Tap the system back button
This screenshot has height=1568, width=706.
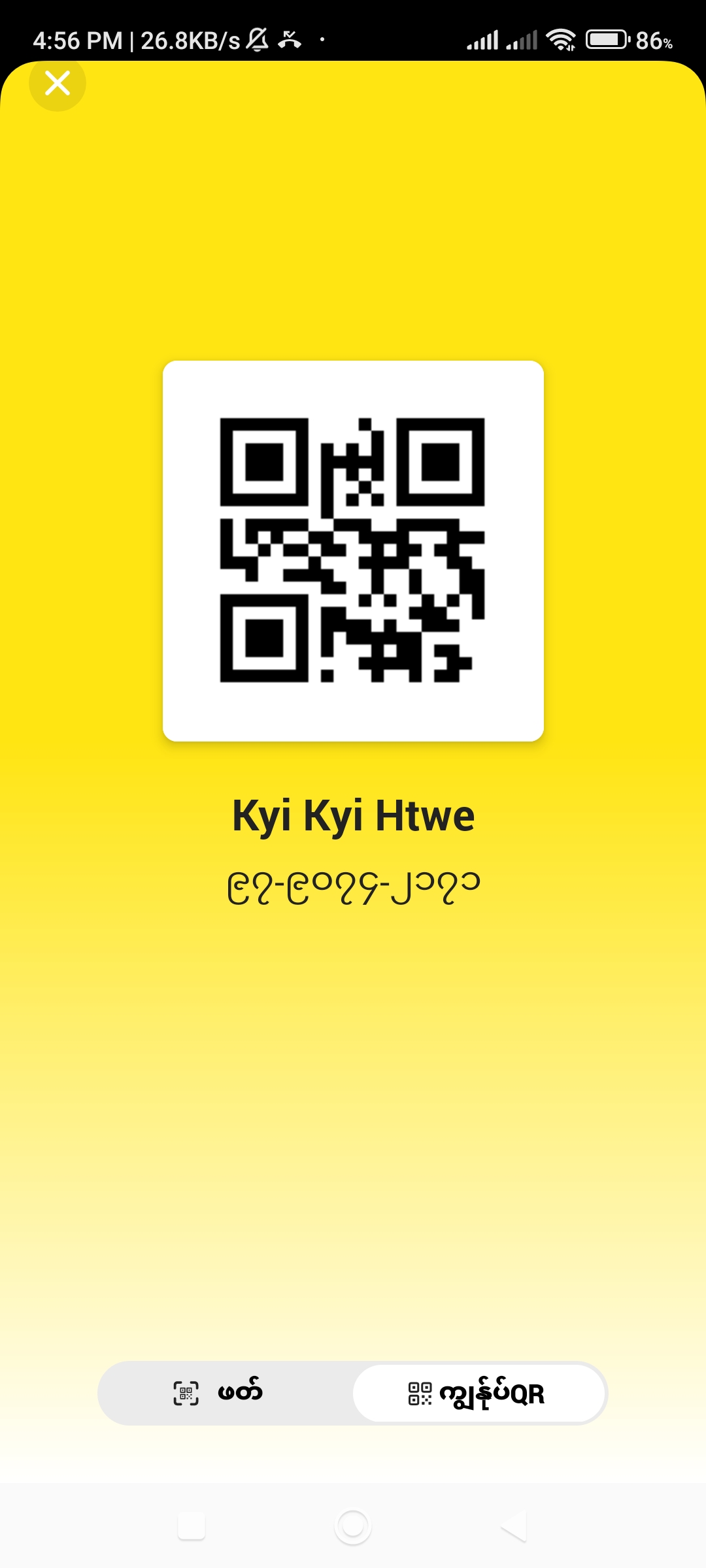514,1527
